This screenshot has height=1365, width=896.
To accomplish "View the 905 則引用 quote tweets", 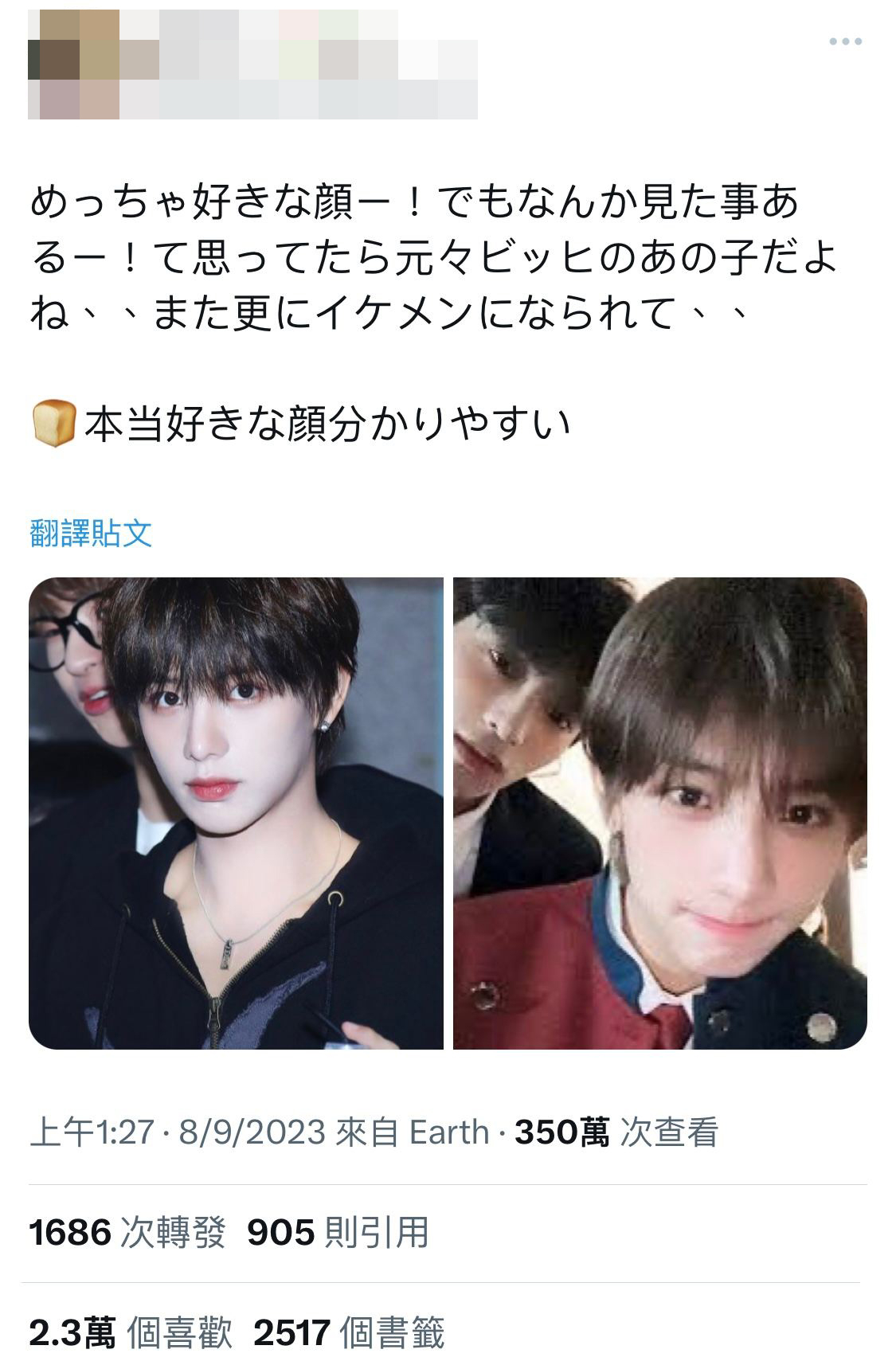I will (338, 1232).
